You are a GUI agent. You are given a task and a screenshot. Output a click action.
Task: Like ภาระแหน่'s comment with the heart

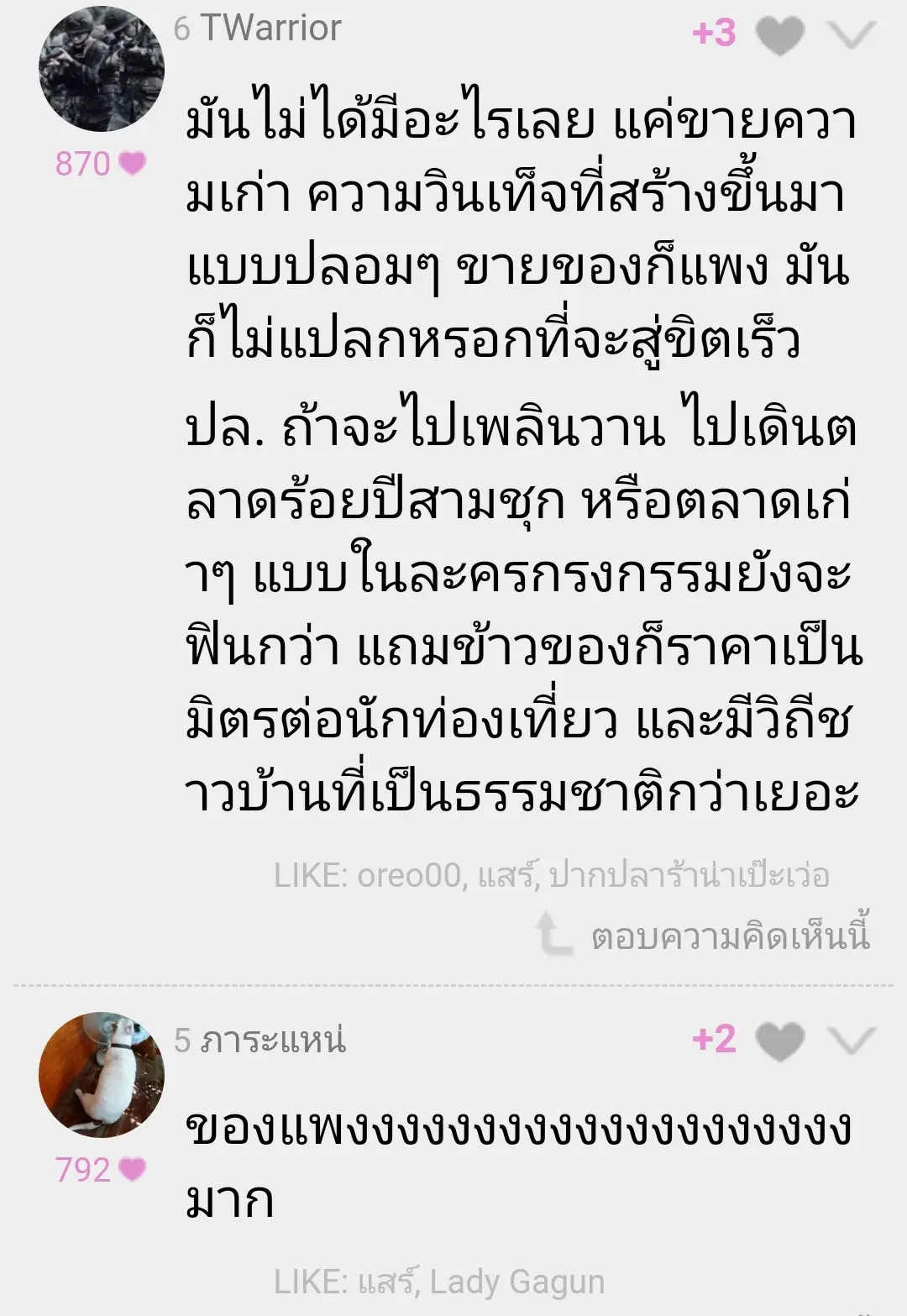[x=780, y=1041]
